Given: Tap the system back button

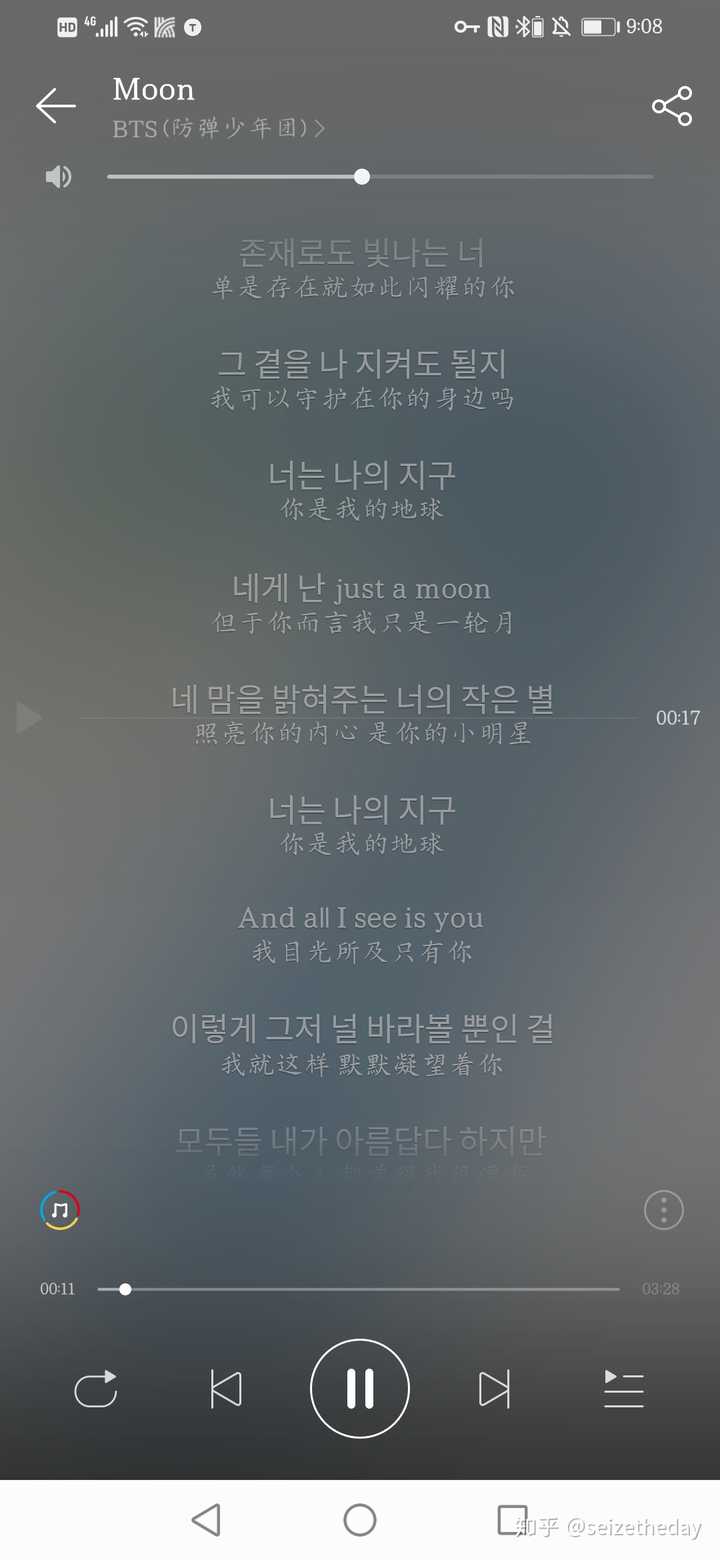Looking at the screenshot, I should tap(206, 1520).
